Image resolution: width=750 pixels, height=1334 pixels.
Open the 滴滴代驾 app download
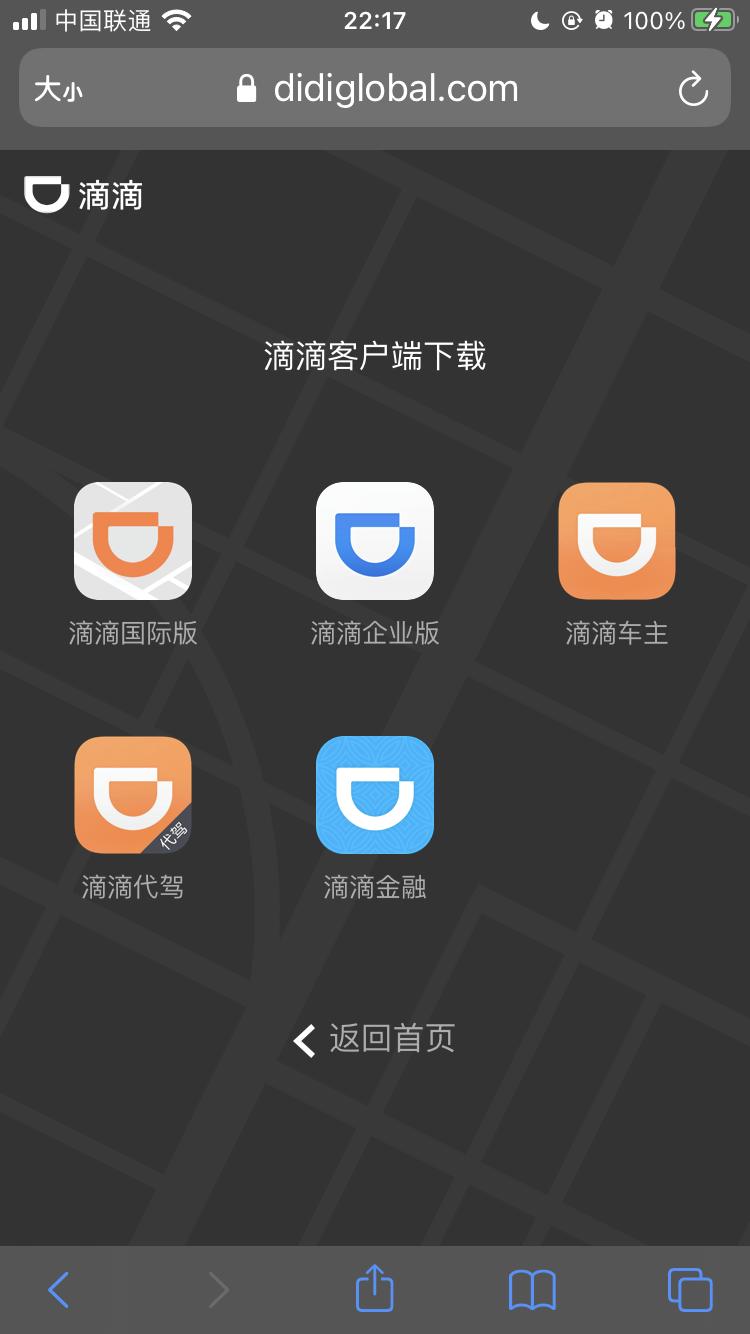[133, 795]
